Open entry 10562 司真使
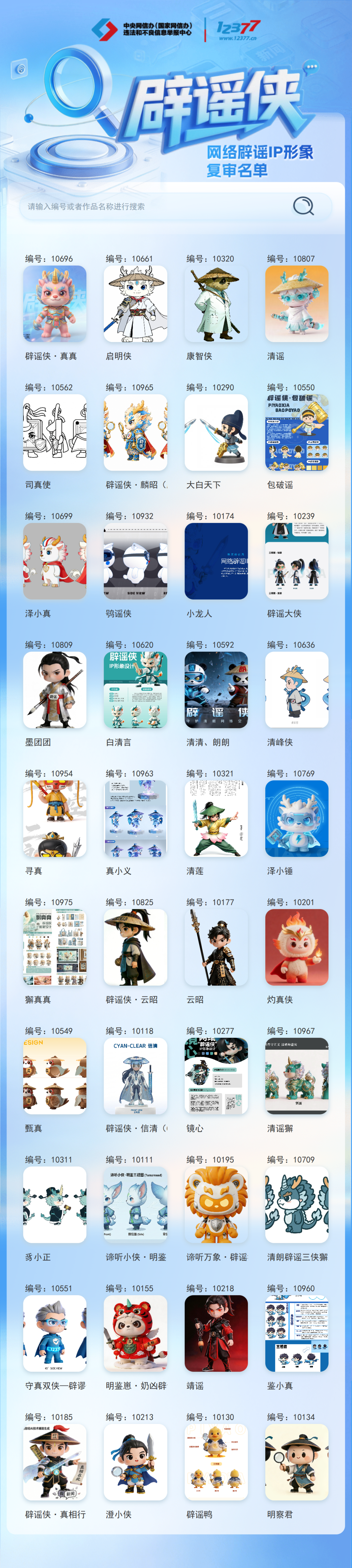 tap(55, 433)
